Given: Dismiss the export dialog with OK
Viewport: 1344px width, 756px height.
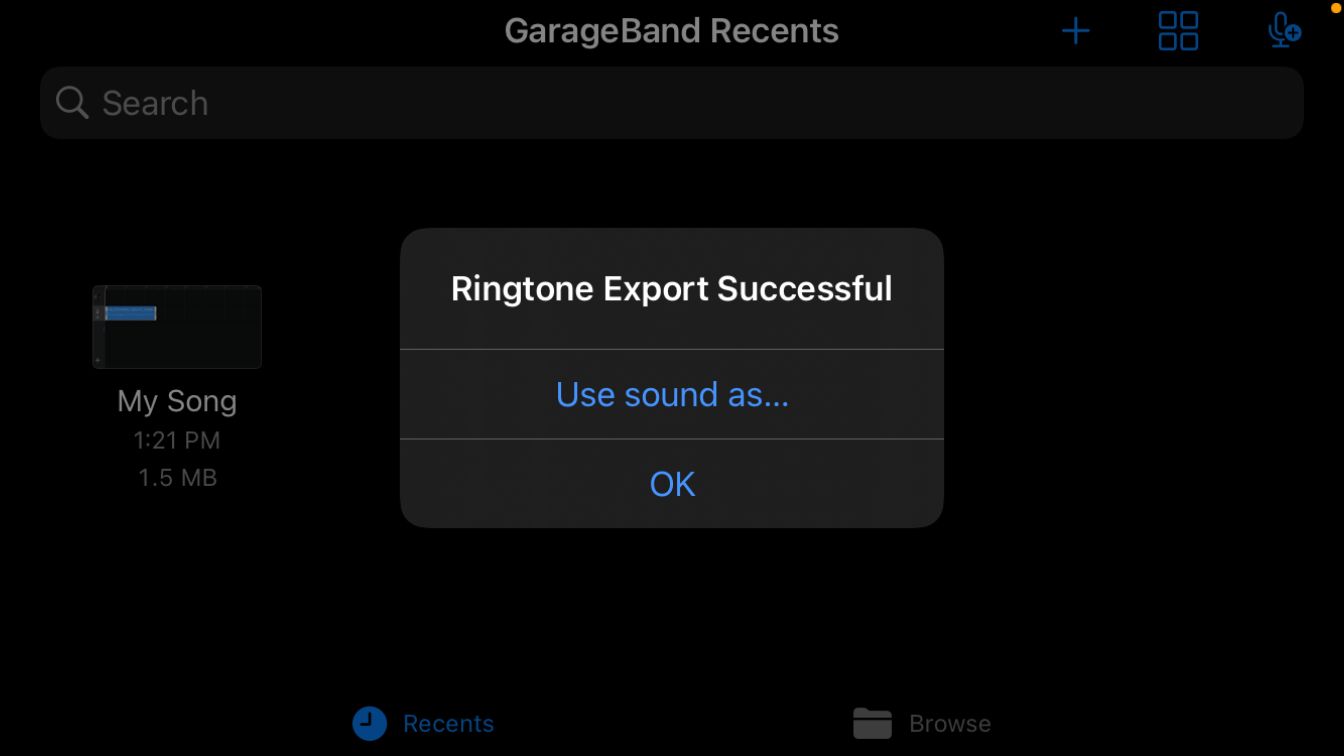Looking at the screenshot, I should click(672, 484).
